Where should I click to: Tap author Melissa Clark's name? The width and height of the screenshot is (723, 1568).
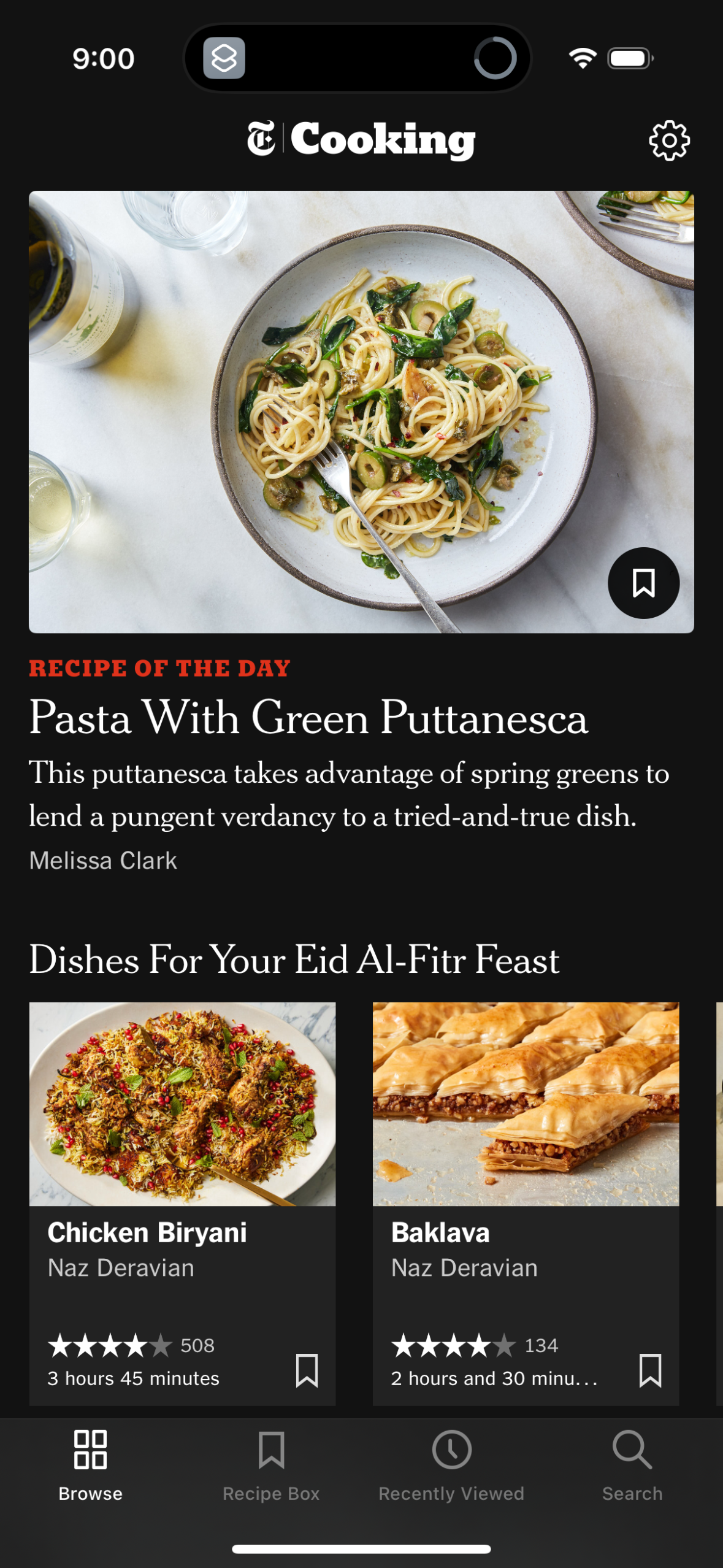pos(103,860)
